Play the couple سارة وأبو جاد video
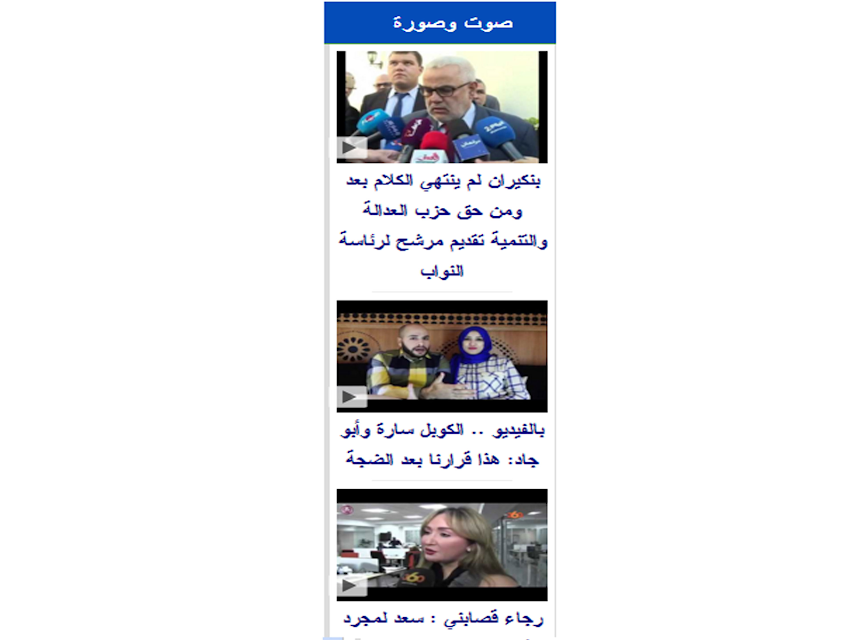Viewport: 853px width, 640px height. coord(442,356)
